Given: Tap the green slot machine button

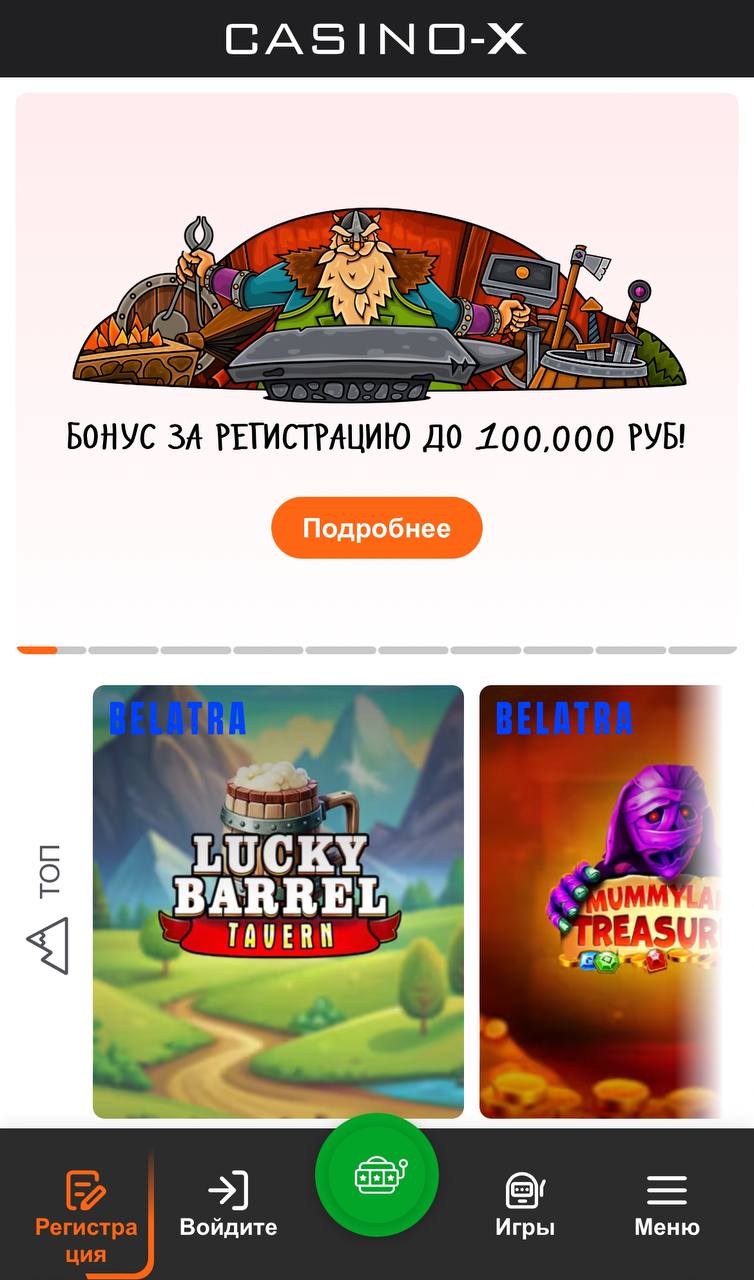Looking at the screenshot, I should [377, 1174].
